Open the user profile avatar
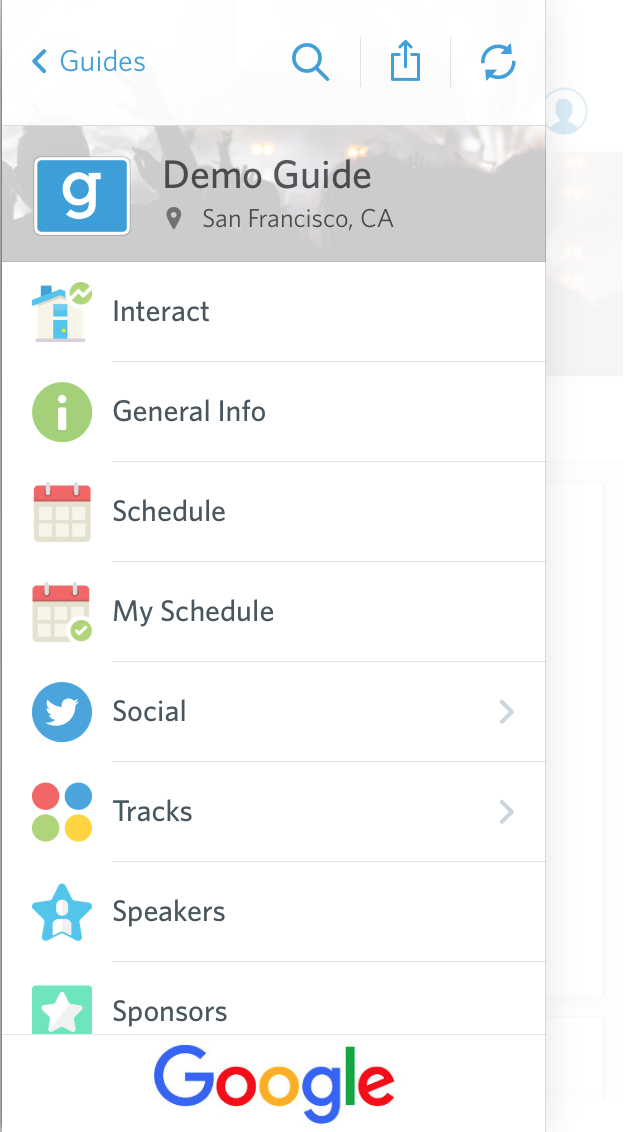Screen dimensions: 640x1132 click(x=565, y=111)
